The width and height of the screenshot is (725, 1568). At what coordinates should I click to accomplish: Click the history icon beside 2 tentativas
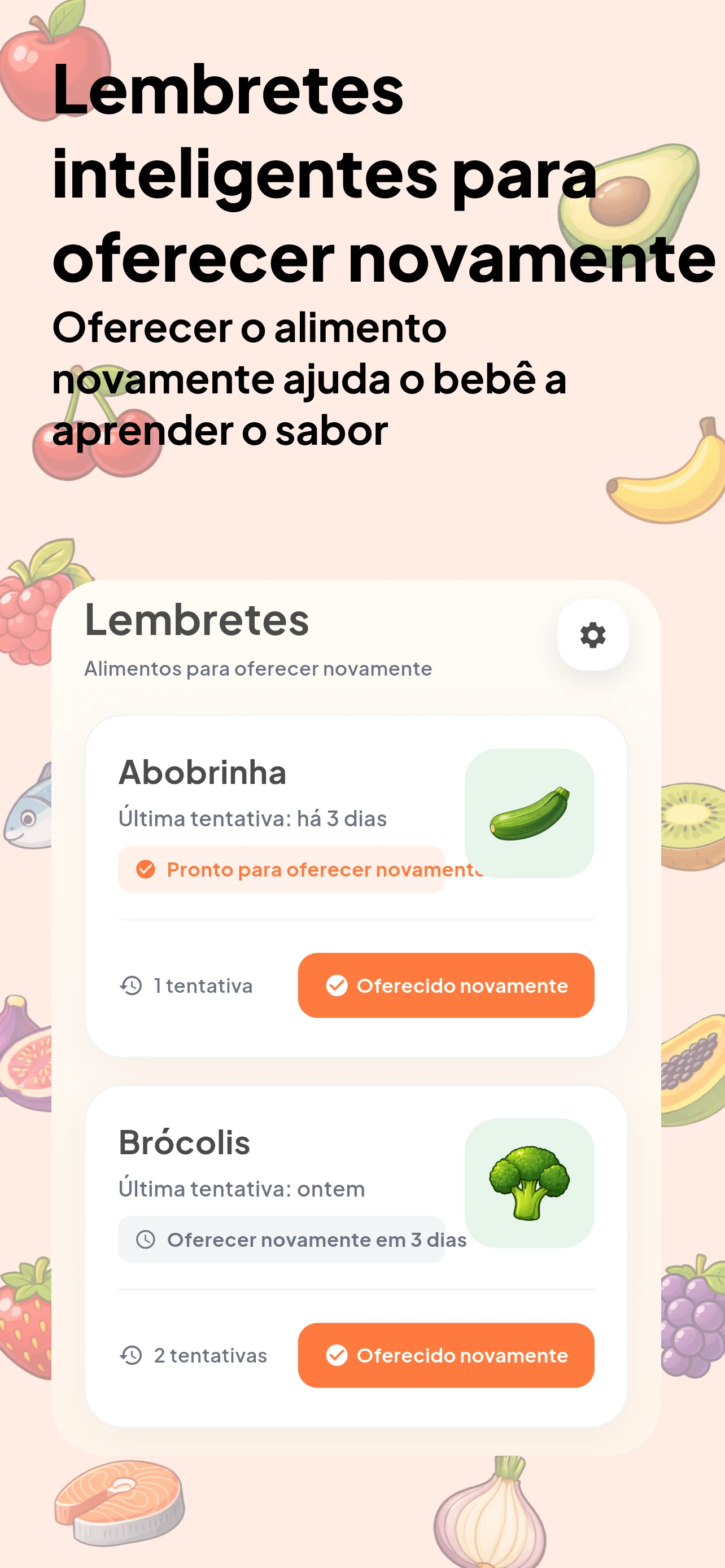pyautogui.click(x=130, y=1356)
